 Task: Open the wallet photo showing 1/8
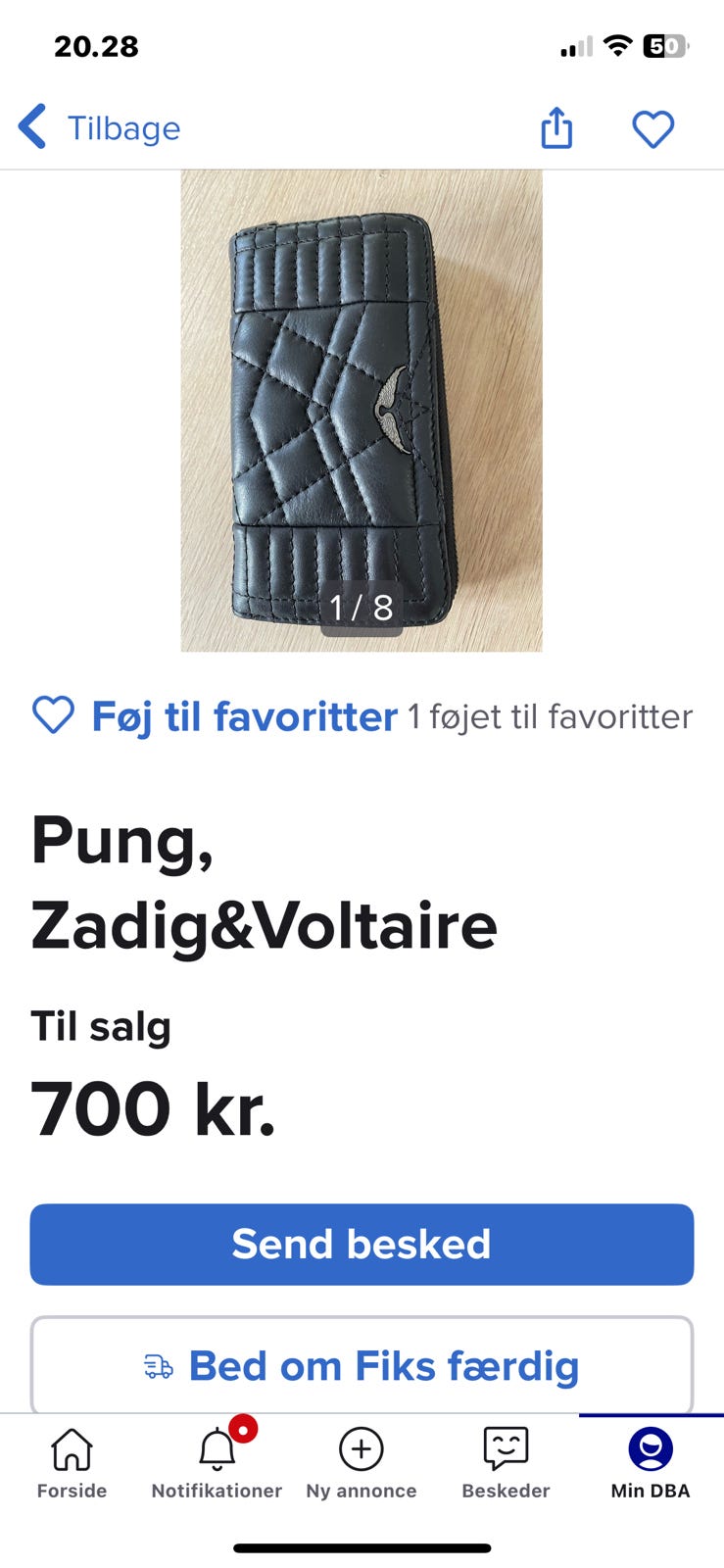click(362, 410)
